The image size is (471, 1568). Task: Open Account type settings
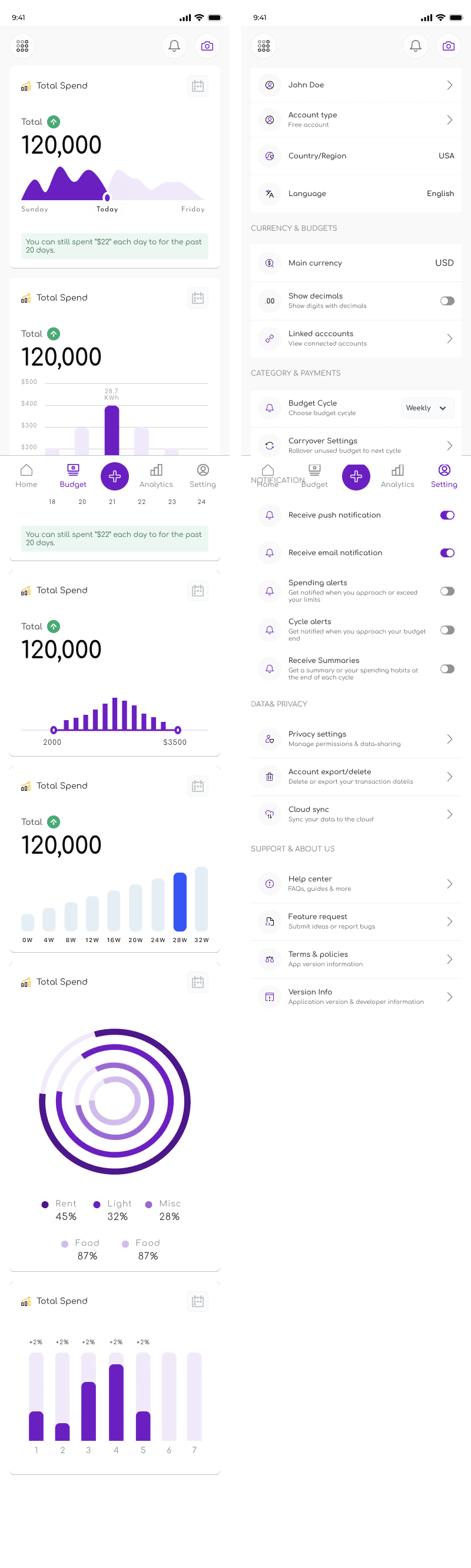tap(356, 120)
